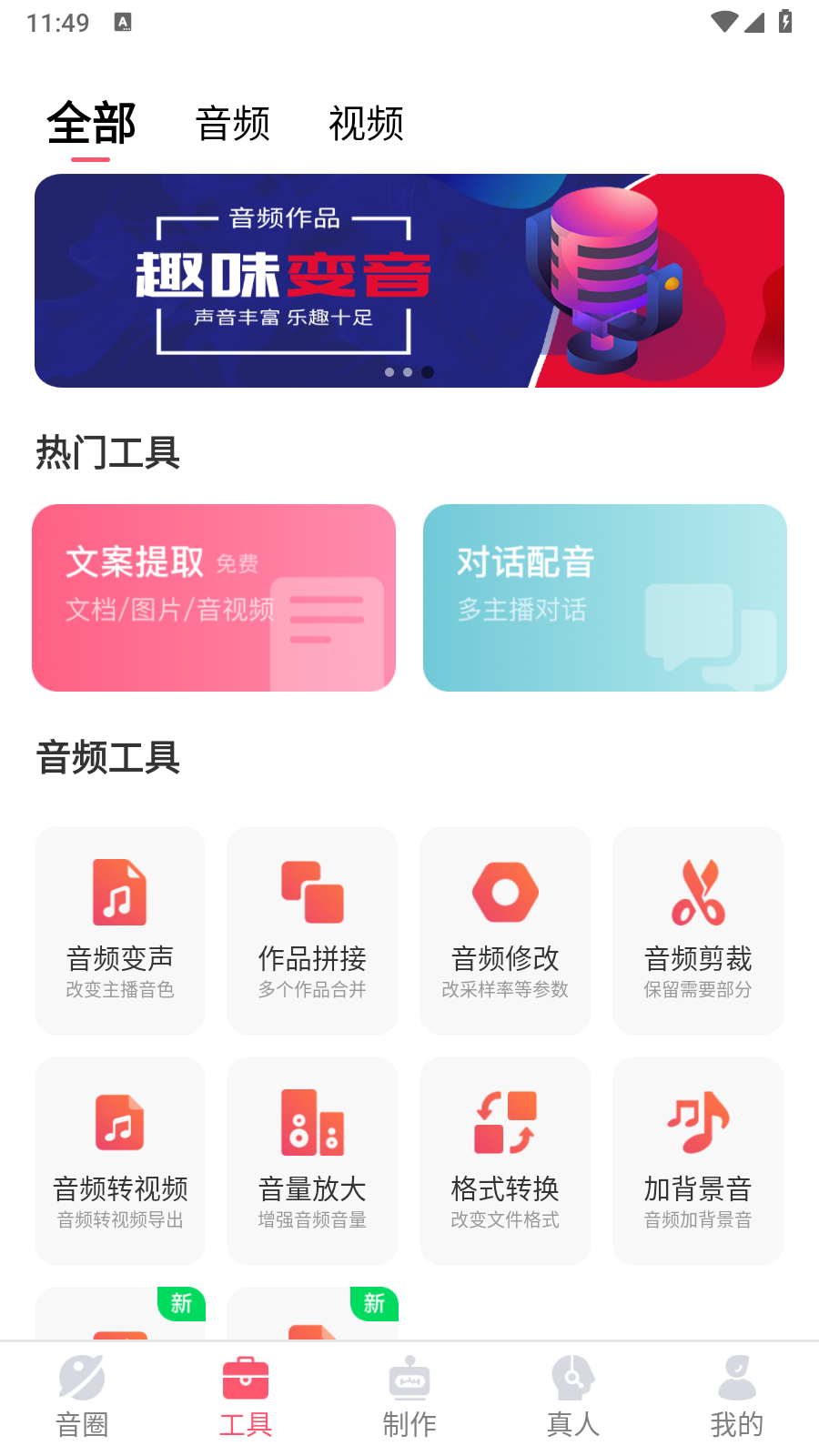The width and height of the screenshot is (819, 1456).
Task: Open the 文案提取 text extraction card
Action: (x=215, y=597)
